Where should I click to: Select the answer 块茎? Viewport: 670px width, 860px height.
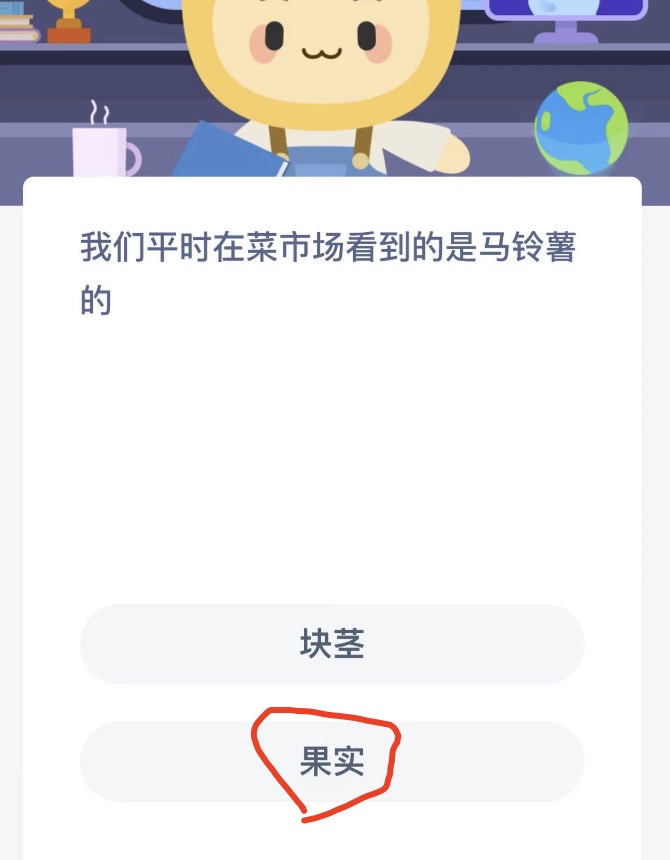332,644
